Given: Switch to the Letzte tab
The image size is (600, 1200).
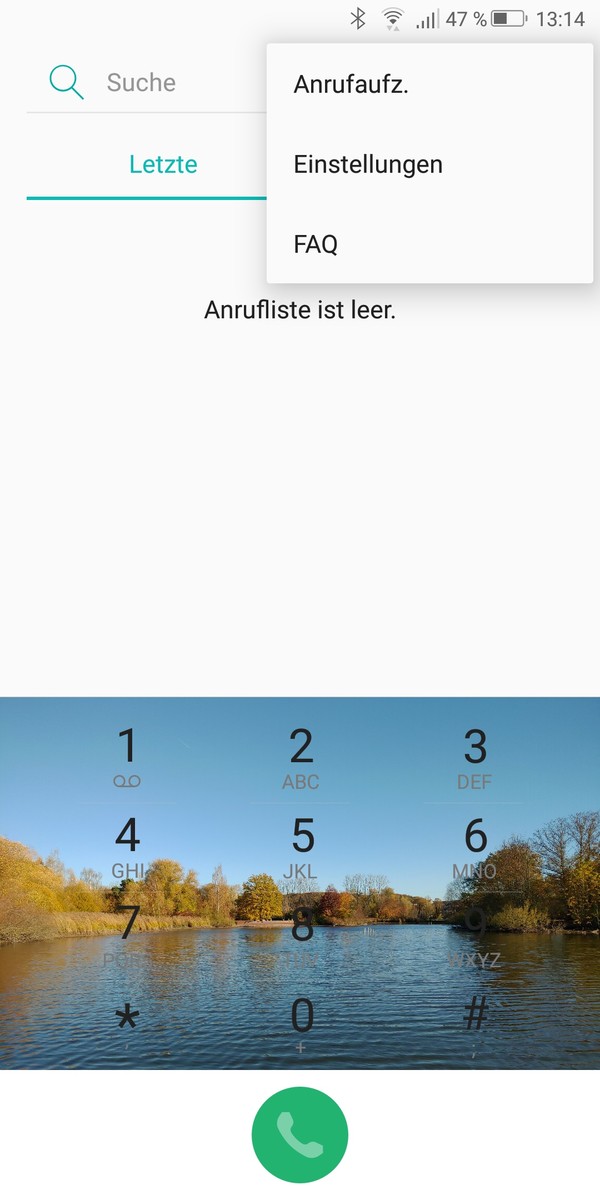Looking at the screenshot, I should [x=163, y=164].
